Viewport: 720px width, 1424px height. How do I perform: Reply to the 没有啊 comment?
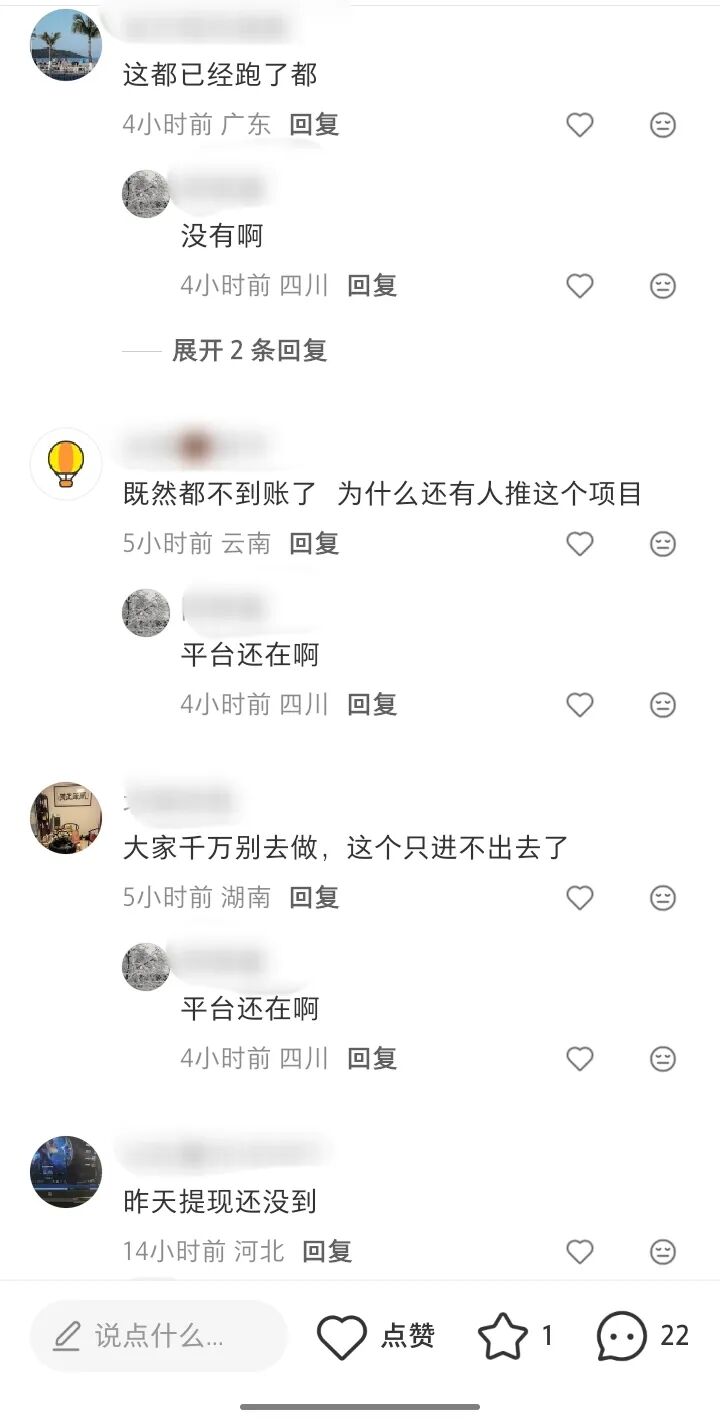(x=372, y=286)
